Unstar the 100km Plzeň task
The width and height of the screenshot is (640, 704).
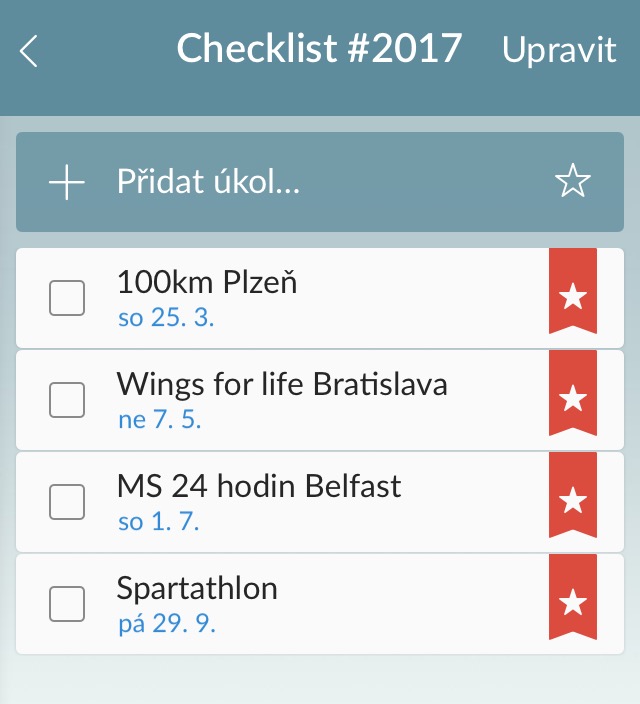pyautogui.click(x=573, y=296)
